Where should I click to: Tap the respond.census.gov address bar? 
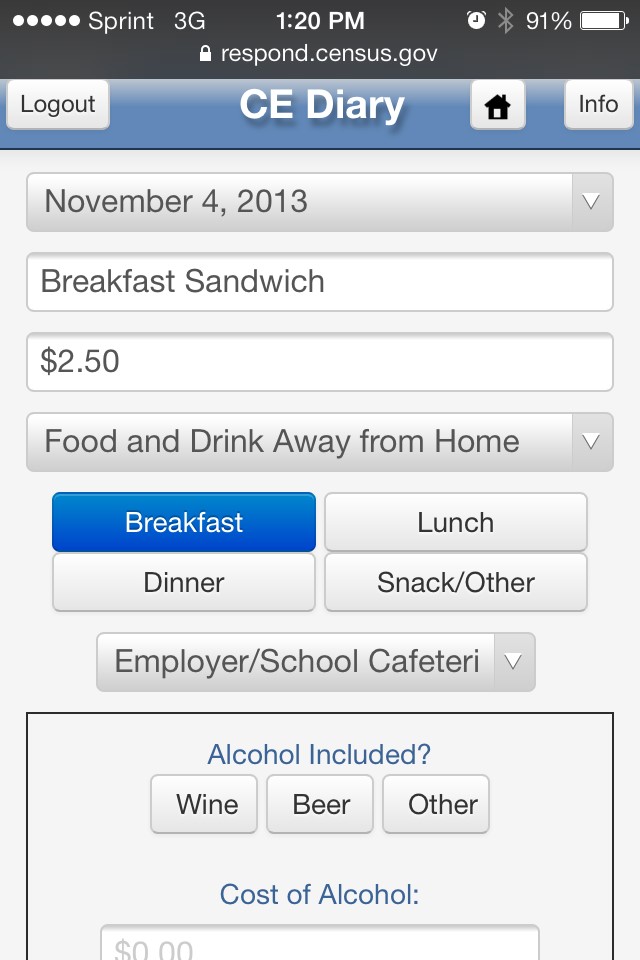[320, 53]
